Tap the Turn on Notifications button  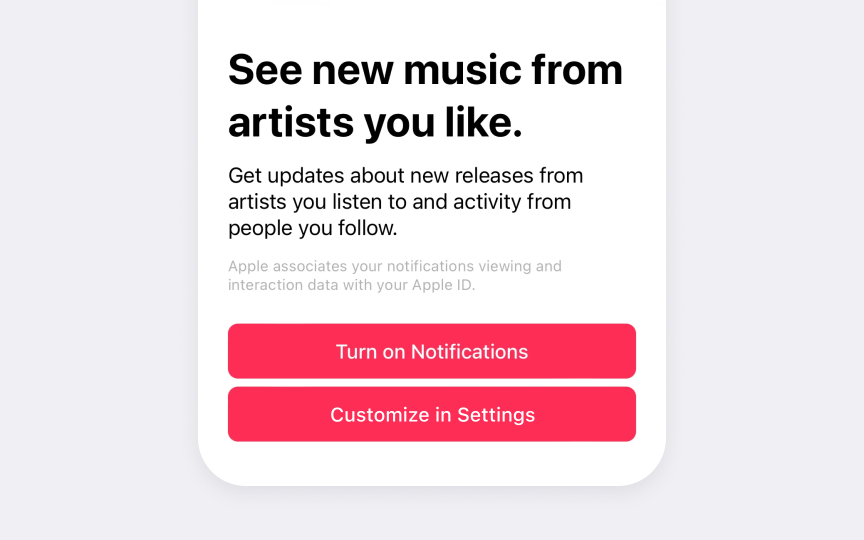(x=432, y=351)
